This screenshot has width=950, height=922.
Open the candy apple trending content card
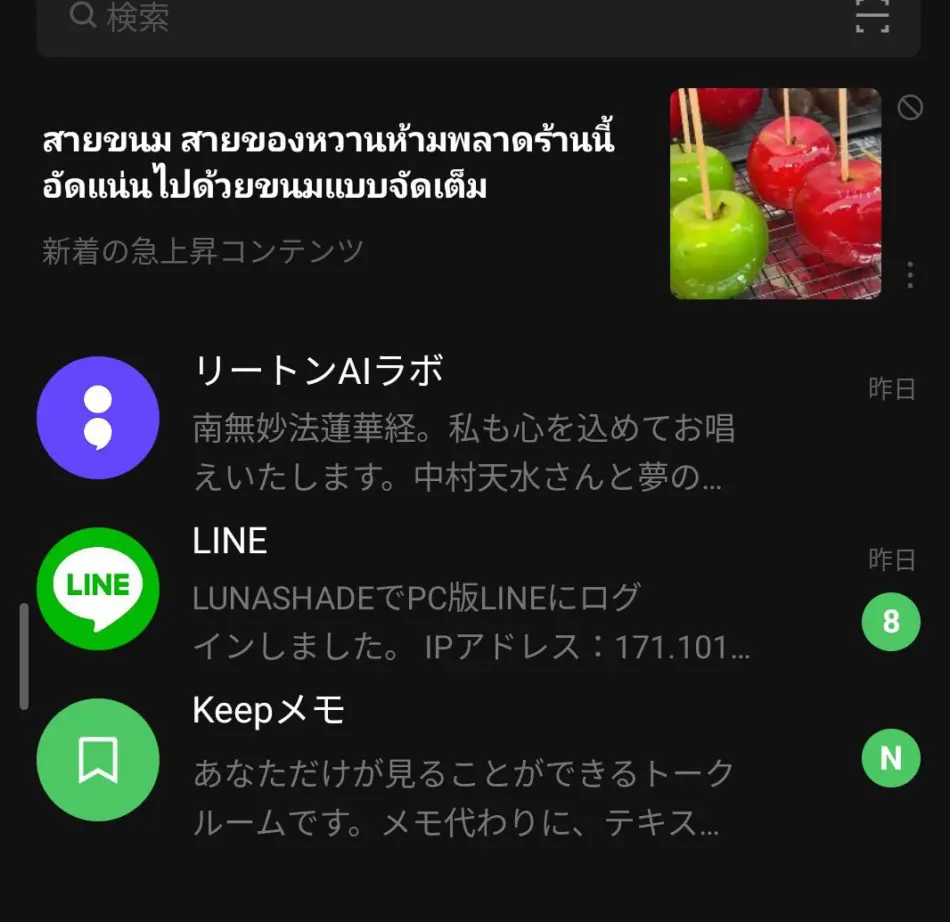775,193
